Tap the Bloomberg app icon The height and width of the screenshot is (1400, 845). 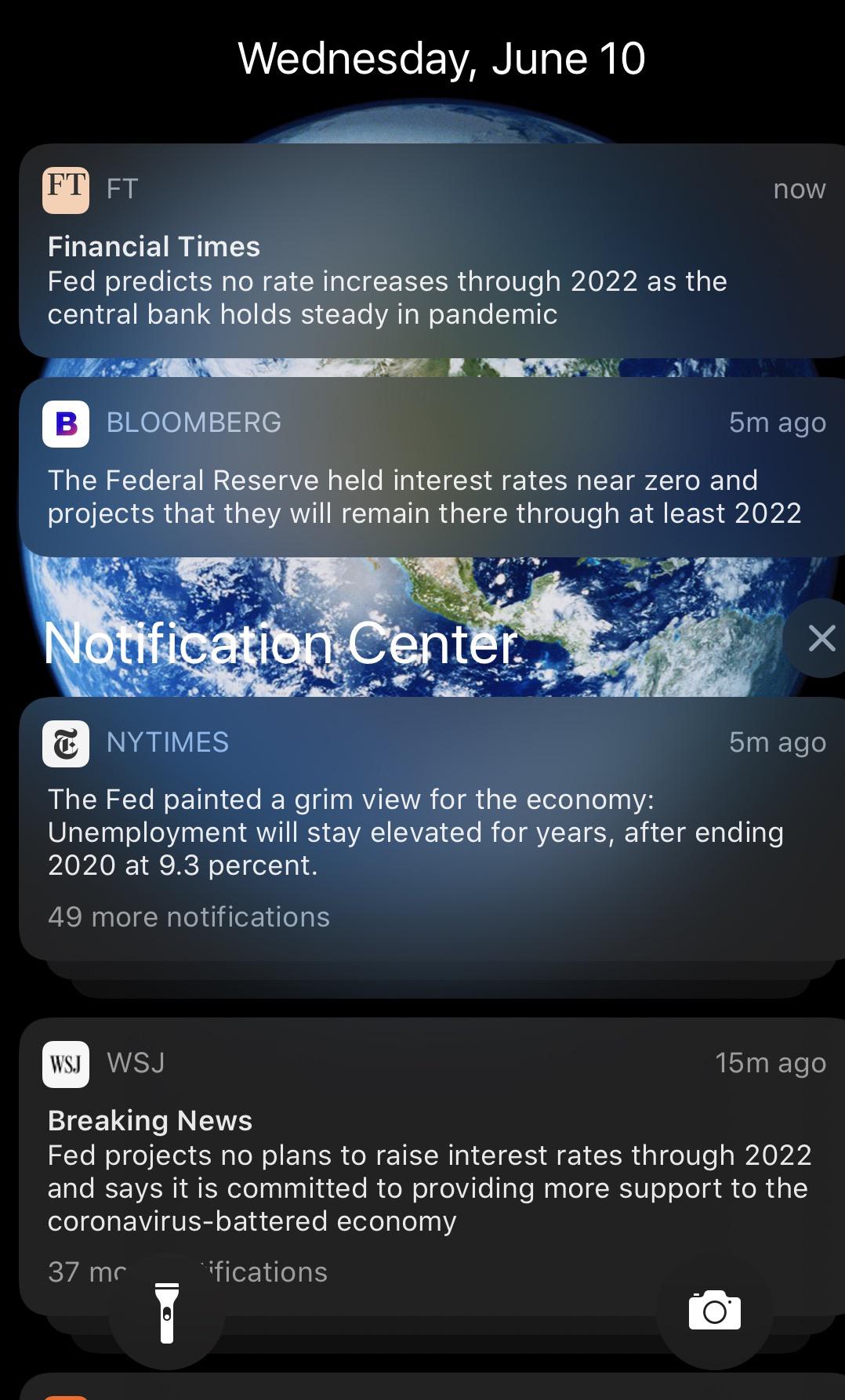click(x=67, y=423)
